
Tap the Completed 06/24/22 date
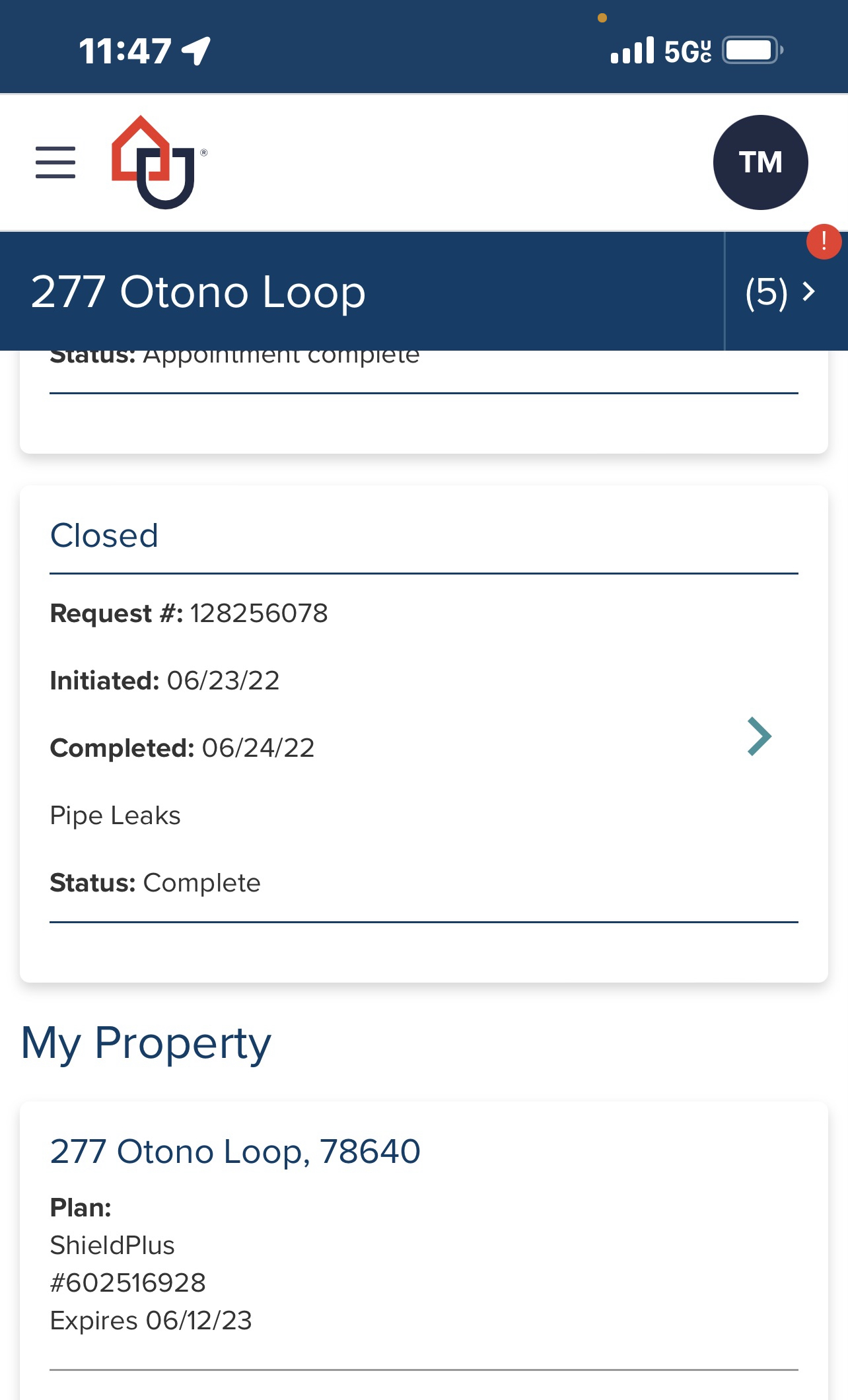point(182,748)
